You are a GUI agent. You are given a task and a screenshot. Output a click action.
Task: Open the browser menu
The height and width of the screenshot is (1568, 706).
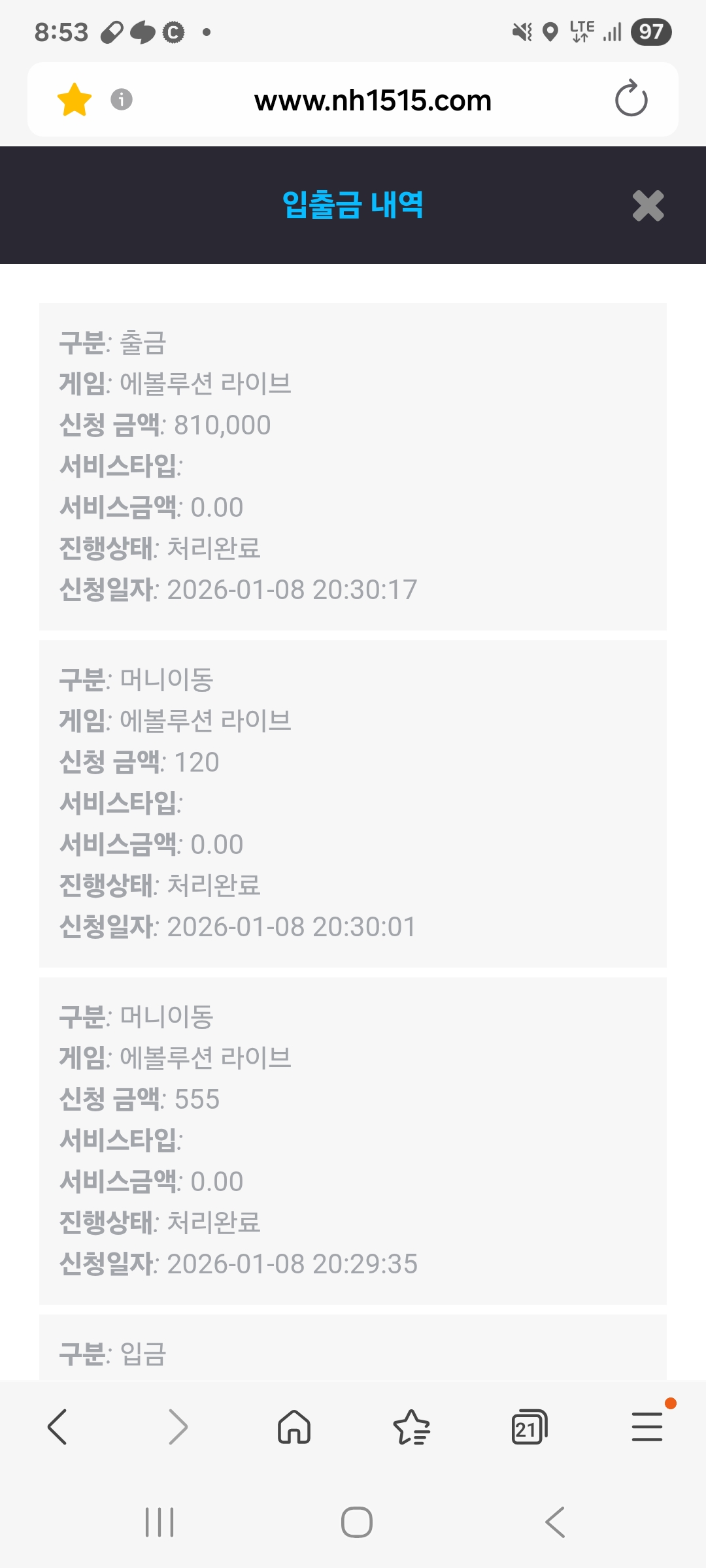point(647,1427)
